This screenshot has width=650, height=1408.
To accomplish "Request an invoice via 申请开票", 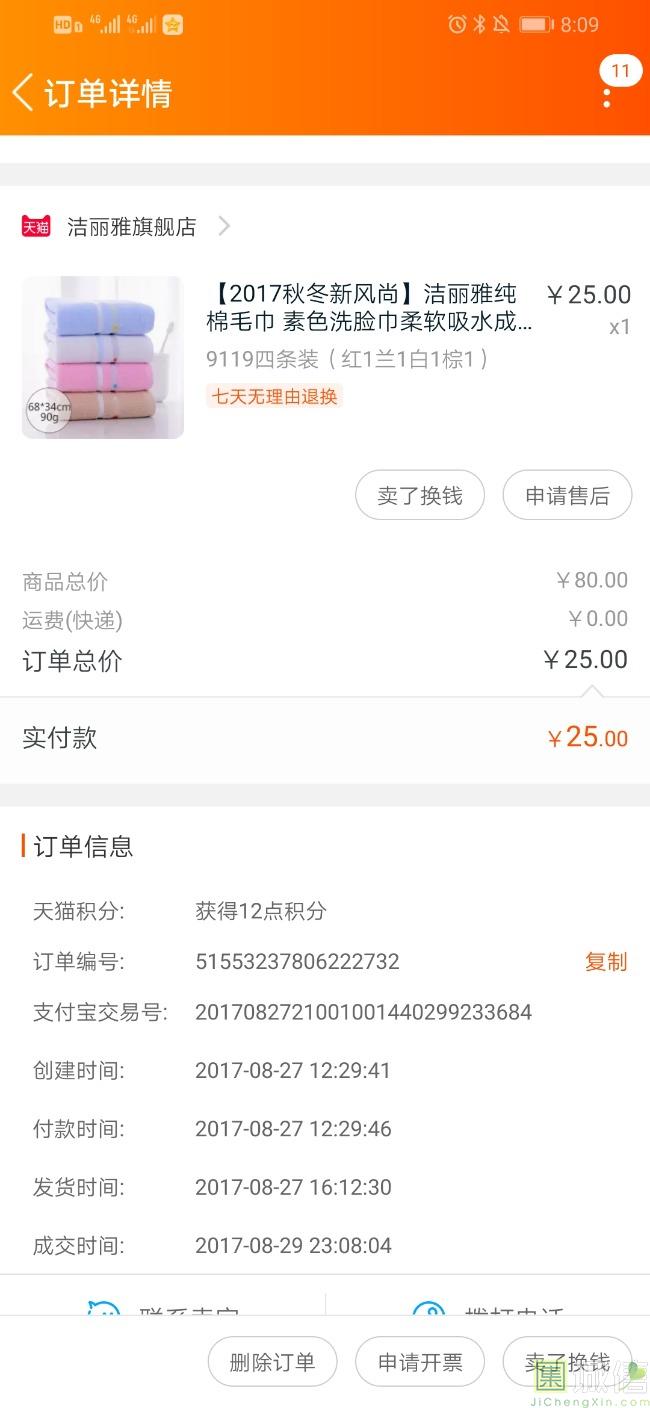I will (420, 1362).
